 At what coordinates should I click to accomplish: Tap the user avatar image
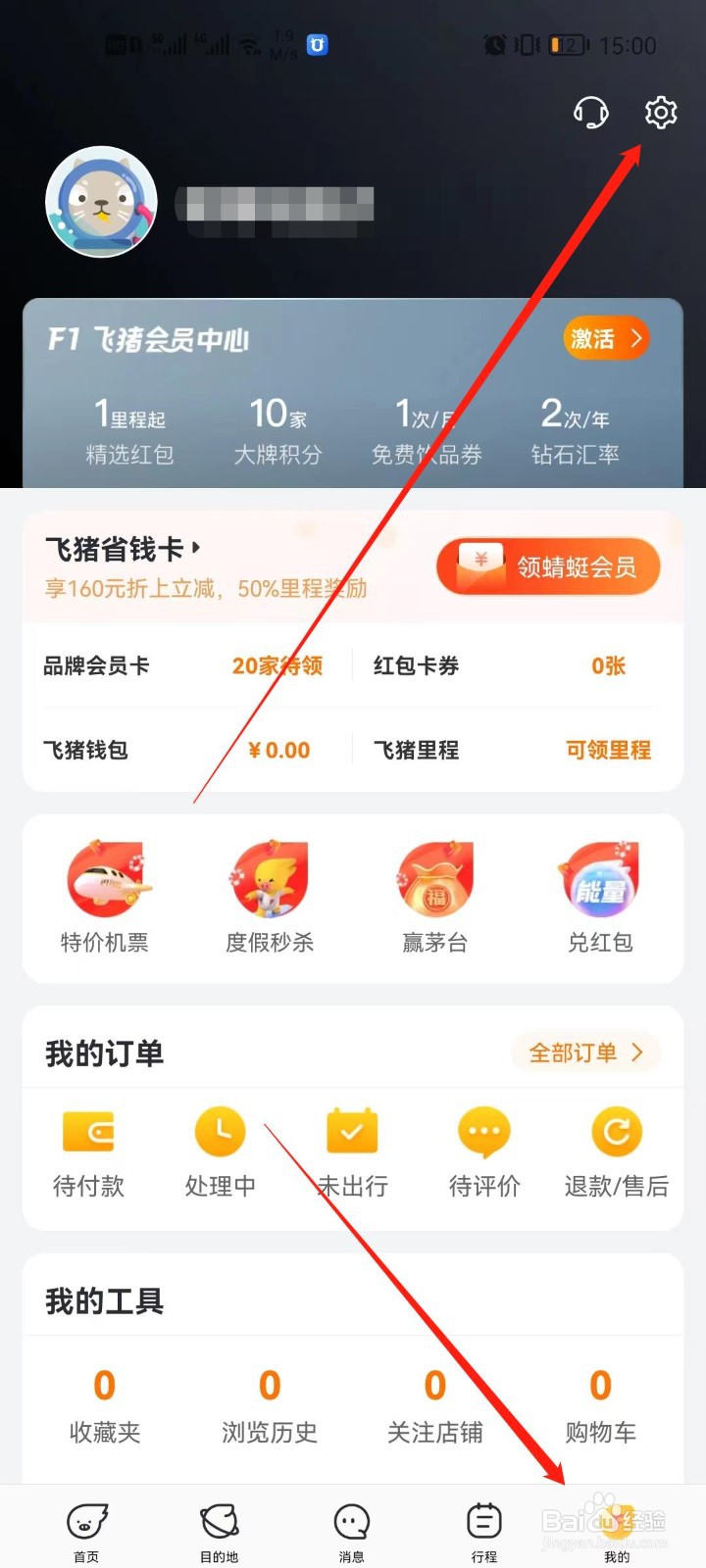pos(101,201)
